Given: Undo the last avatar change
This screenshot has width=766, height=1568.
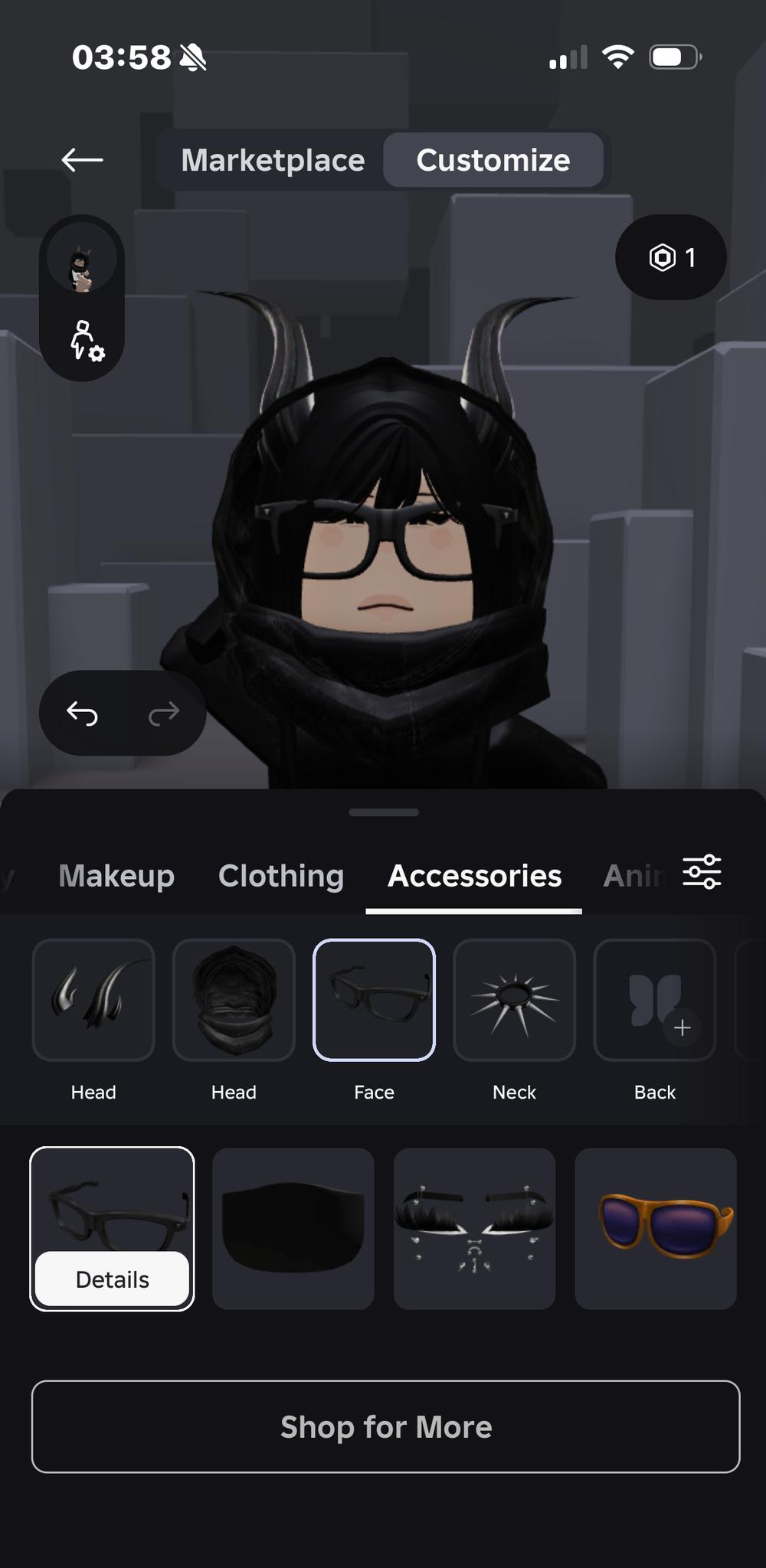Looking at the screenshot, I should click(x=82, y=714).
